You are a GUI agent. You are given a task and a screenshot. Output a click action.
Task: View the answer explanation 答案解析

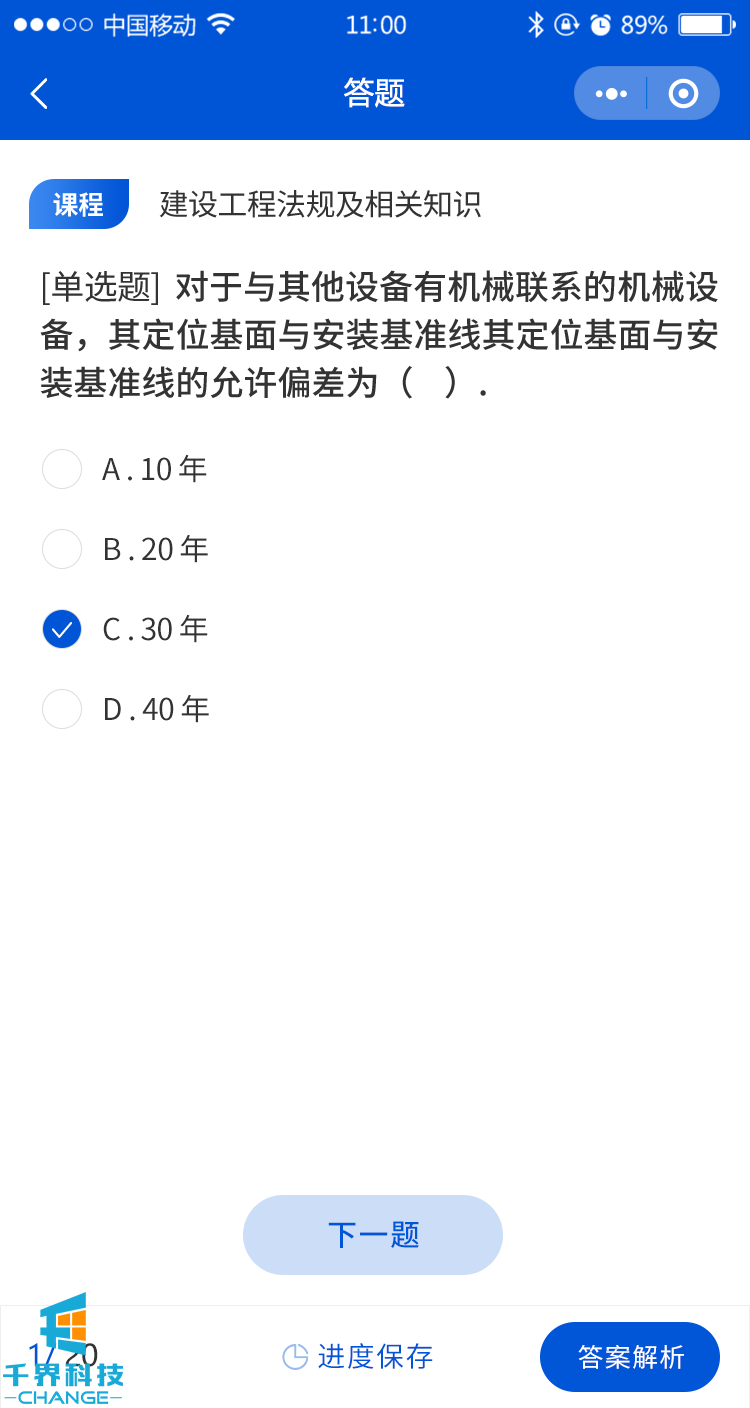point(630,1357)
